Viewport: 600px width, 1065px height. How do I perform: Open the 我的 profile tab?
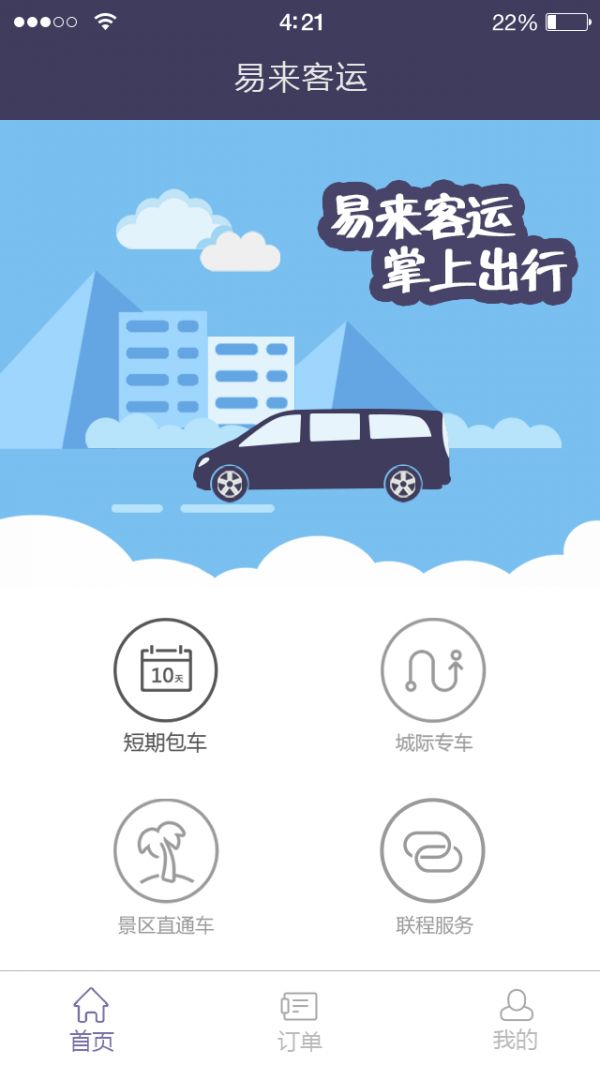[x=515, y=1019]
